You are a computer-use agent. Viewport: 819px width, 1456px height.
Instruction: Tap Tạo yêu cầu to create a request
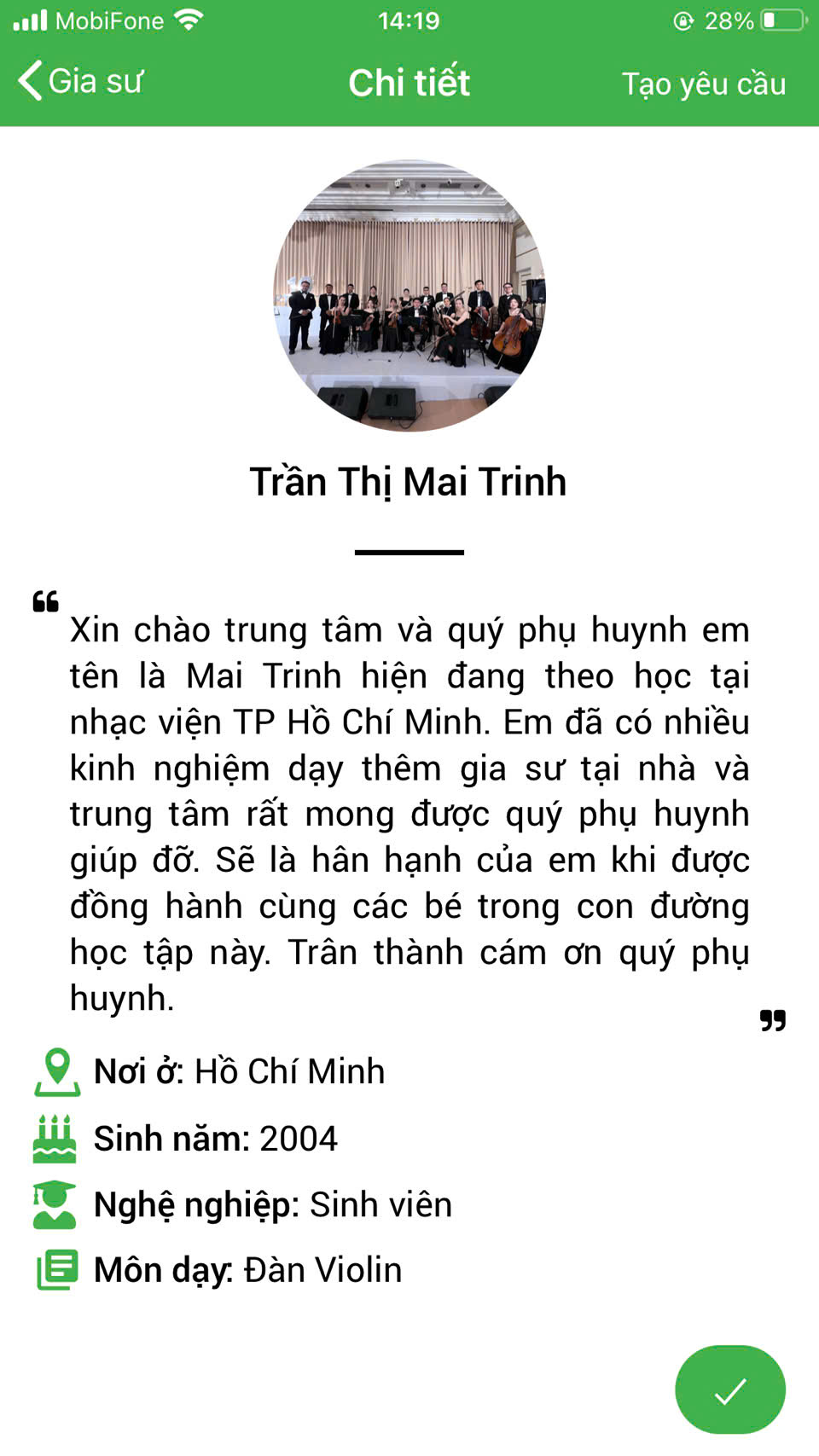tap(703, 84)
